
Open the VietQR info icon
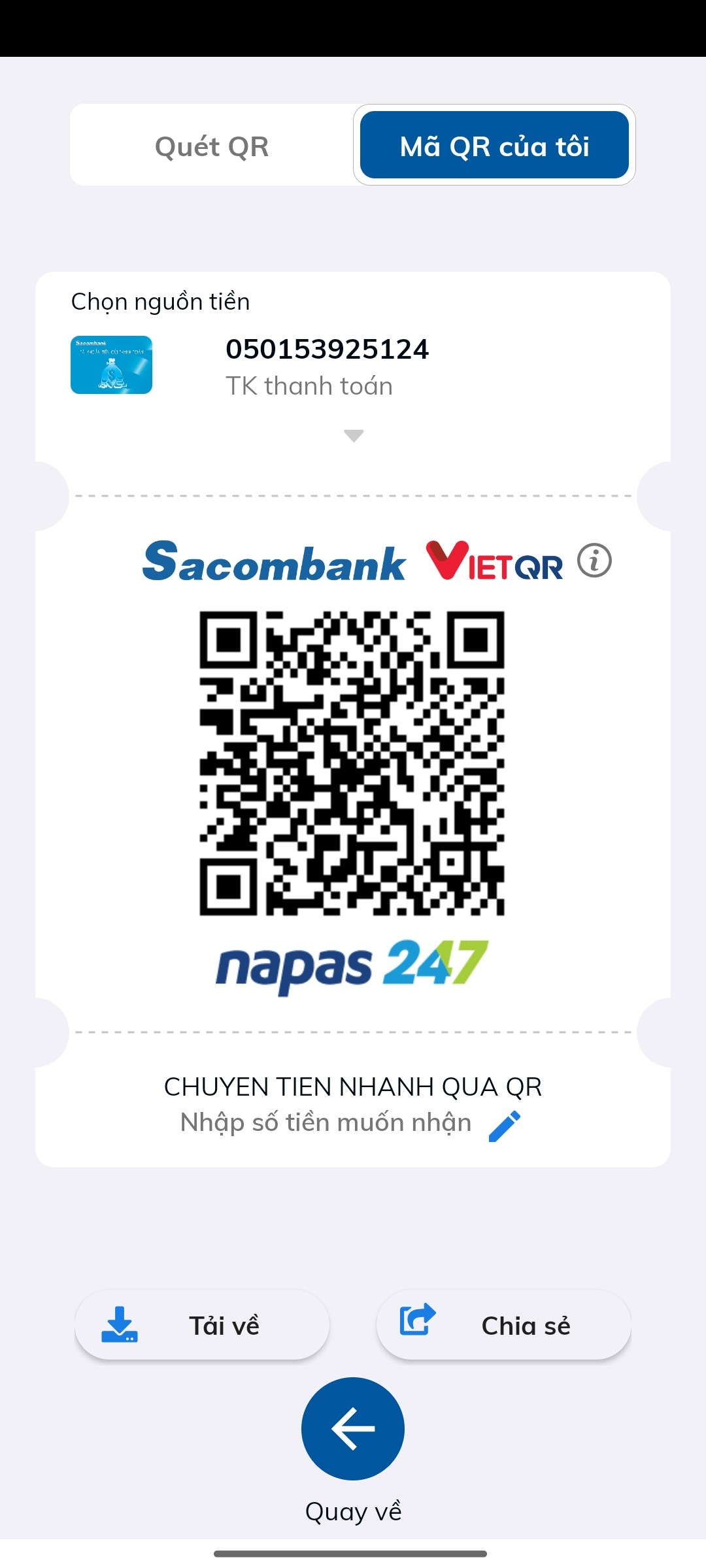pyautogui.click(x=594, y=561)
